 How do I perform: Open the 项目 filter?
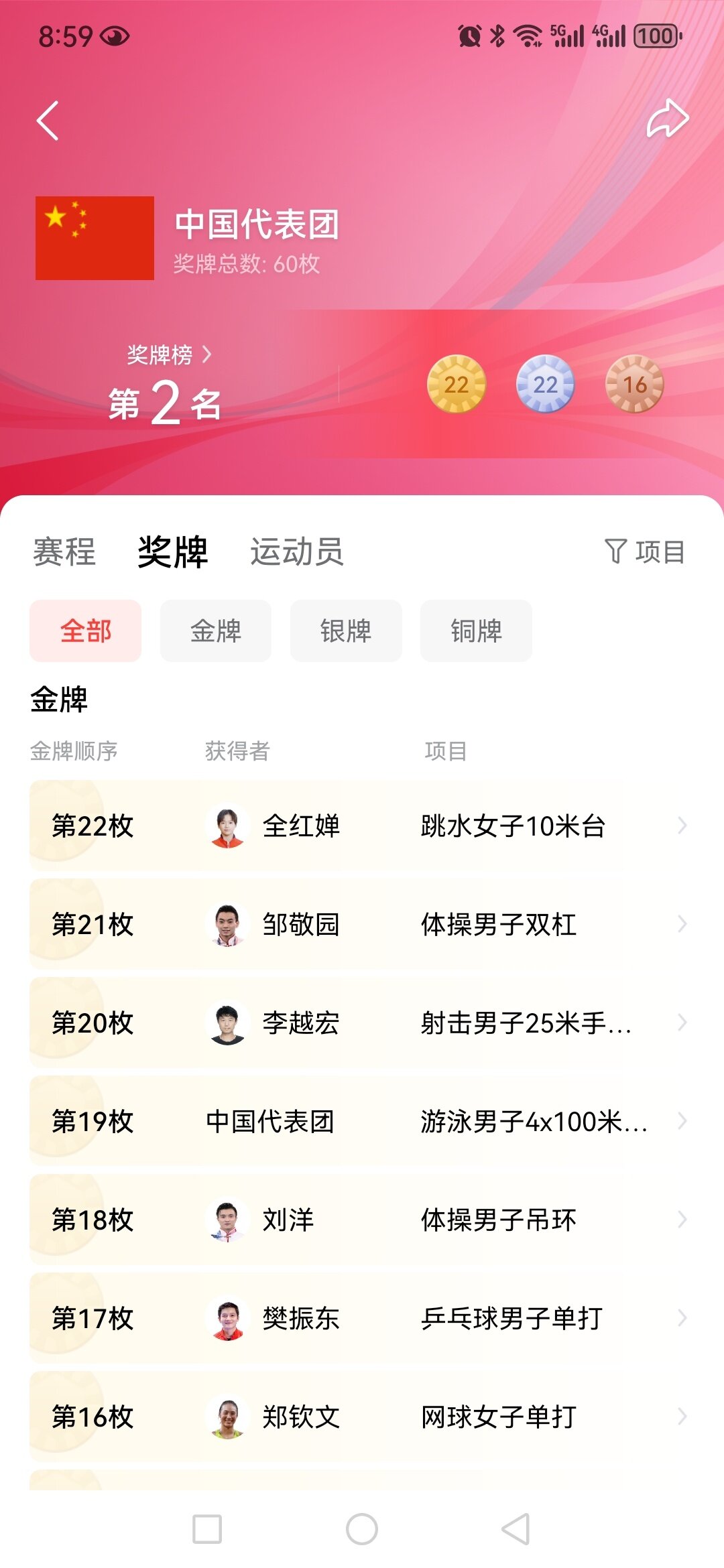pyautogui.click(x=645, y=552)
